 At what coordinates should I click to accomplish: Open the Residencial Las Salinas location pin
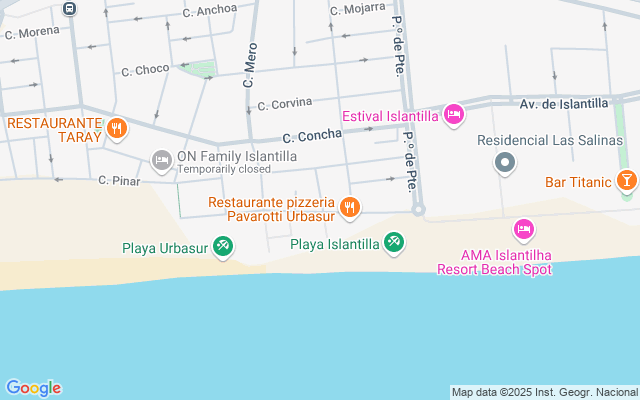pyautogui.click(x=506, y=162)
